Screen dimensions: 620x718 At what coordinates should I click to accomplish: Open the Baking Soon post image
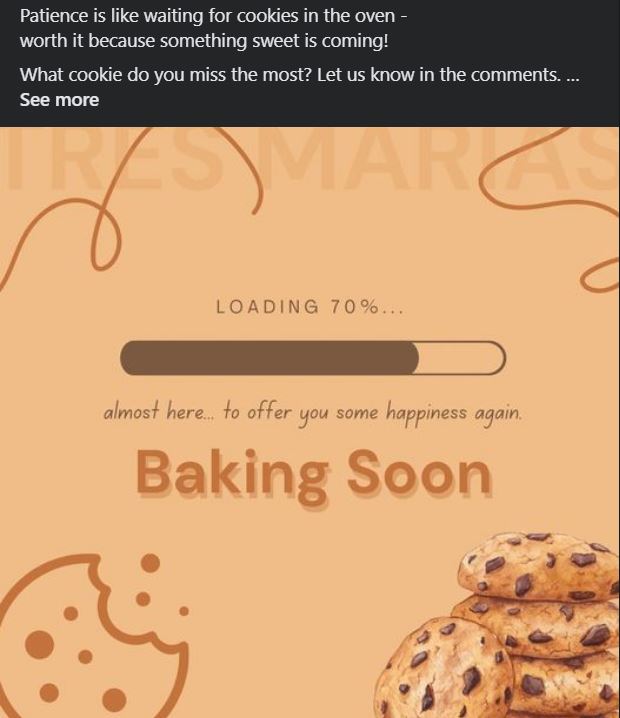[x=310, y=420]
